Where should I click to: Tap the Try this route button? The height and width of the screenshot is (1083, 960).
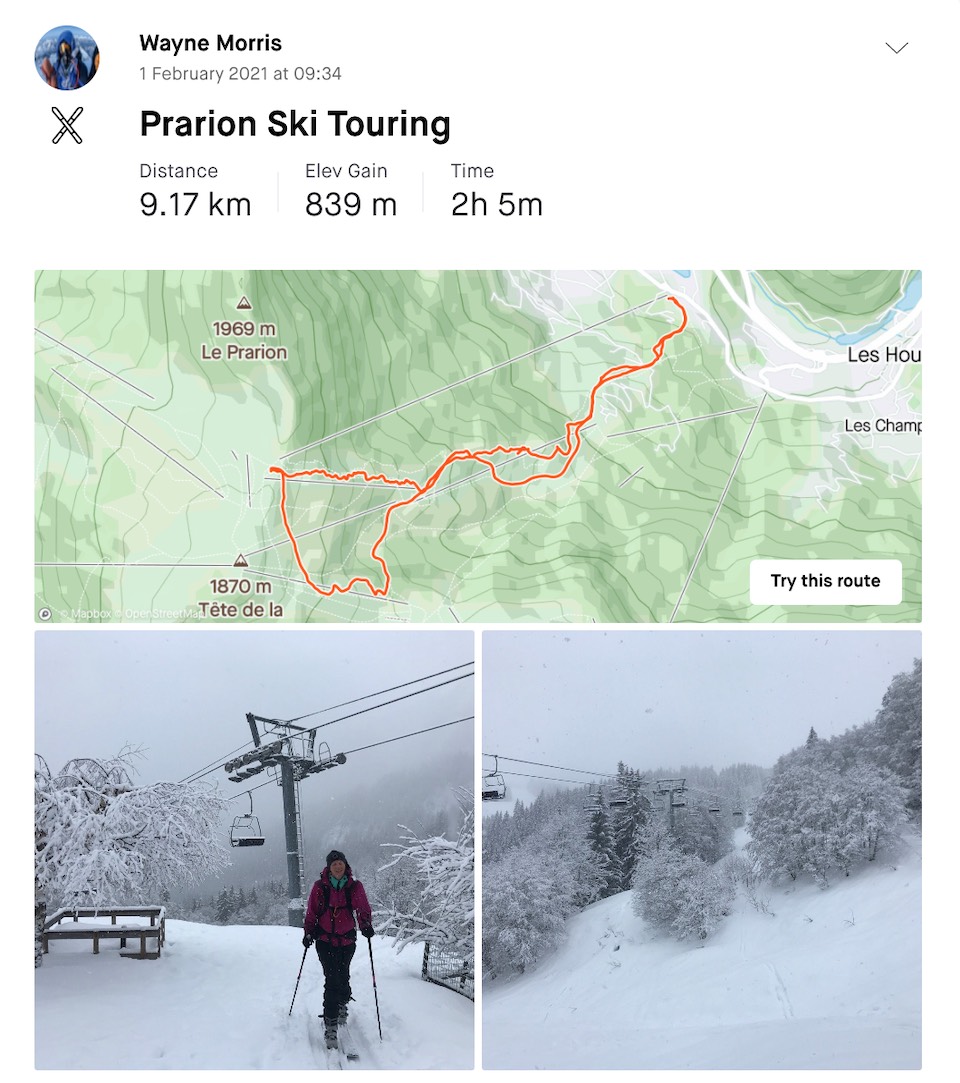pos(825,581)
